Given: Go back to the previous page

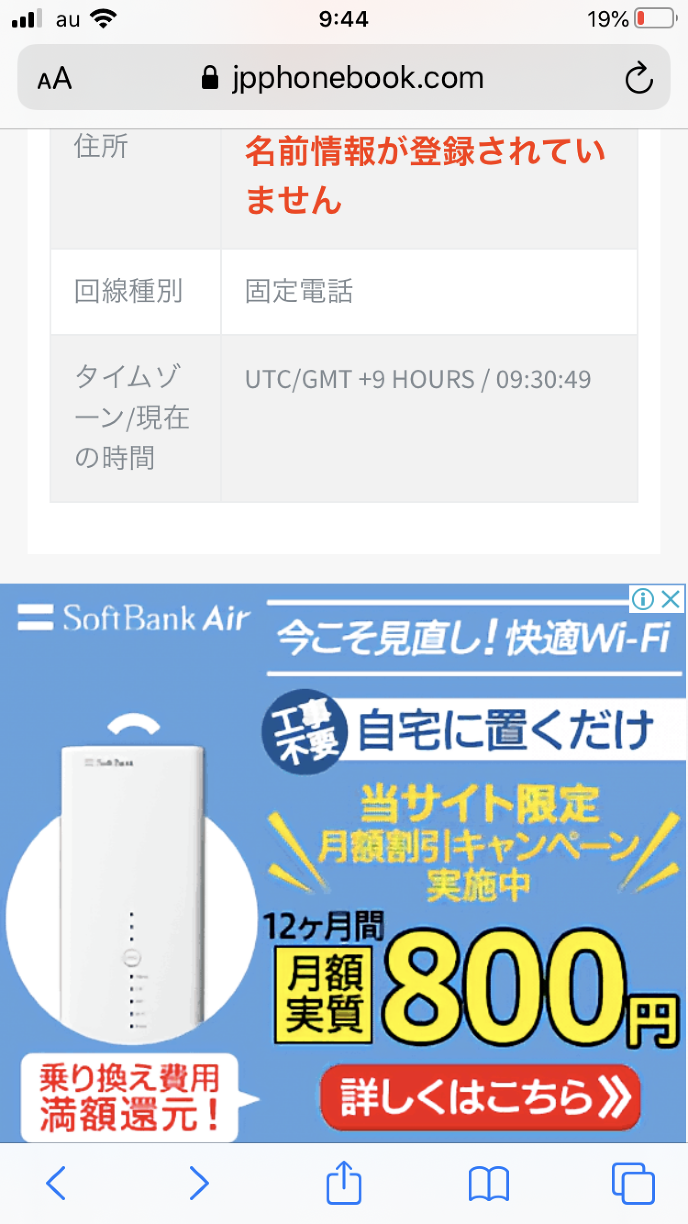Looking at the screenshot, I should (x=57, y=1184).
